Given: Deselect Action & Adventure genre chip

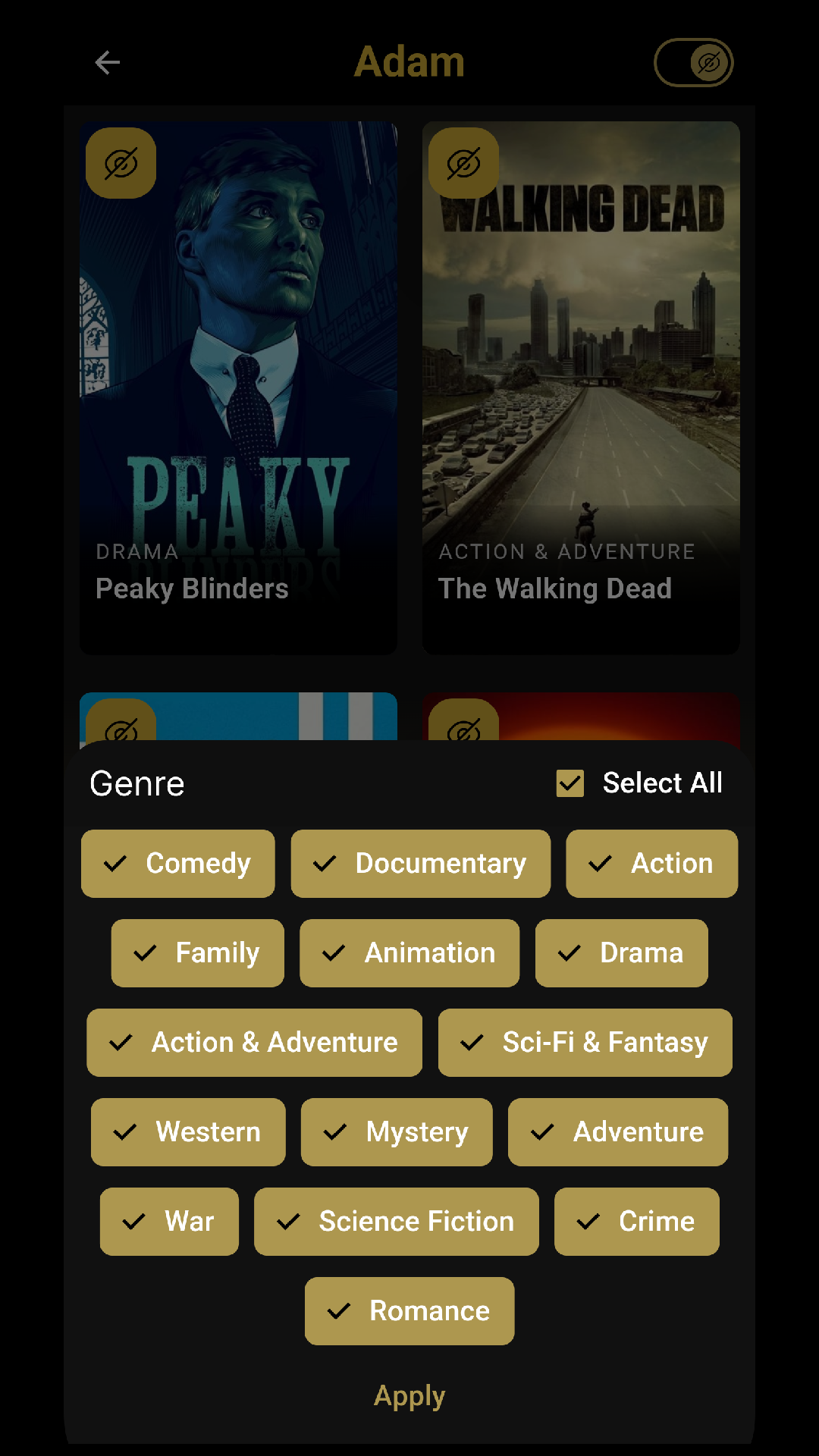Looking at the screenshot, I should click(254, 1043).
